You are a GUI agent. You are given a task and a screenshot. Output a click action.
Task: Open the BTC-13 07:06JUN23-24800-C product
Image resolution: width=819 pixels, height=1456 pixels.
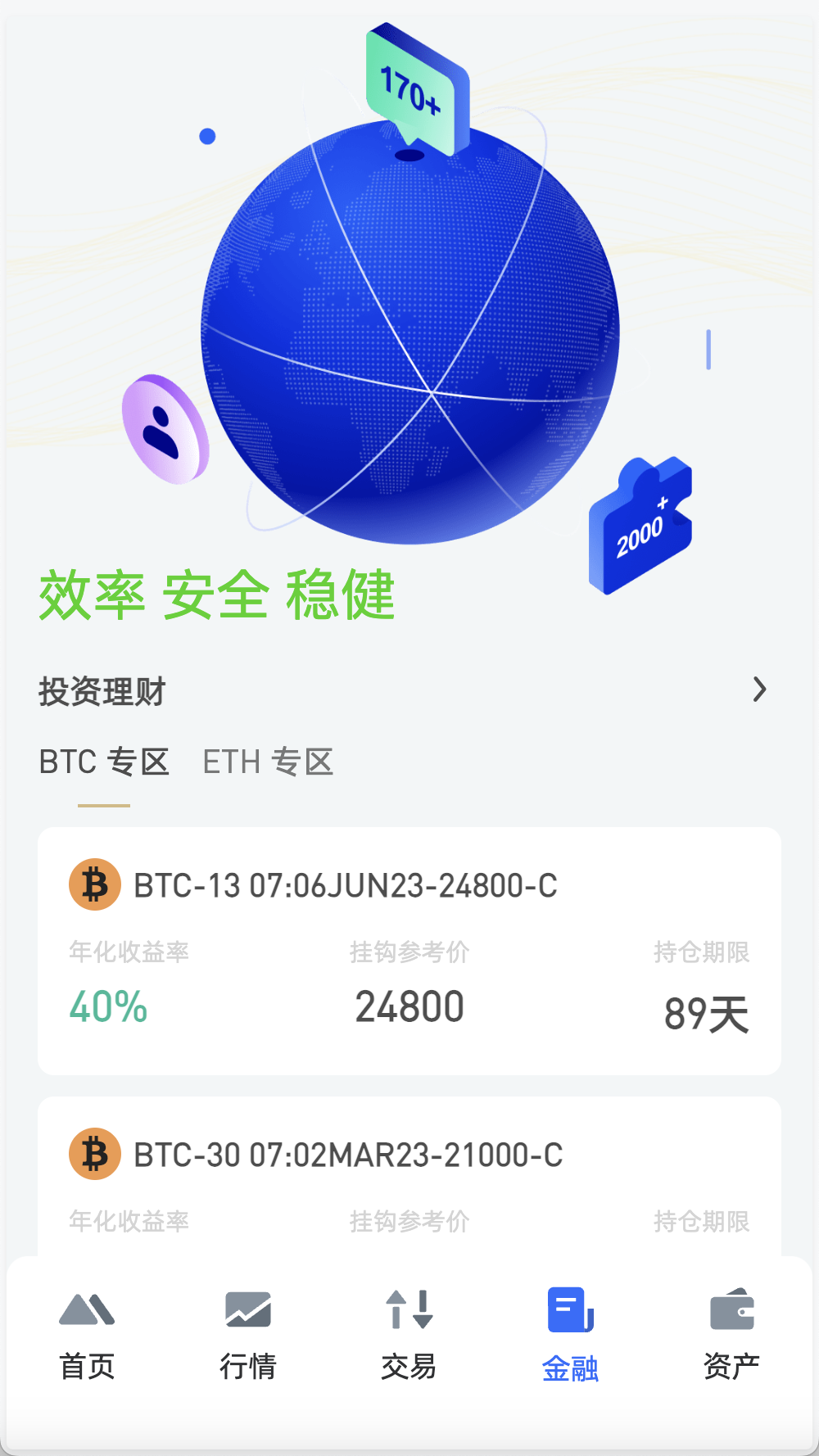[344, 884]
